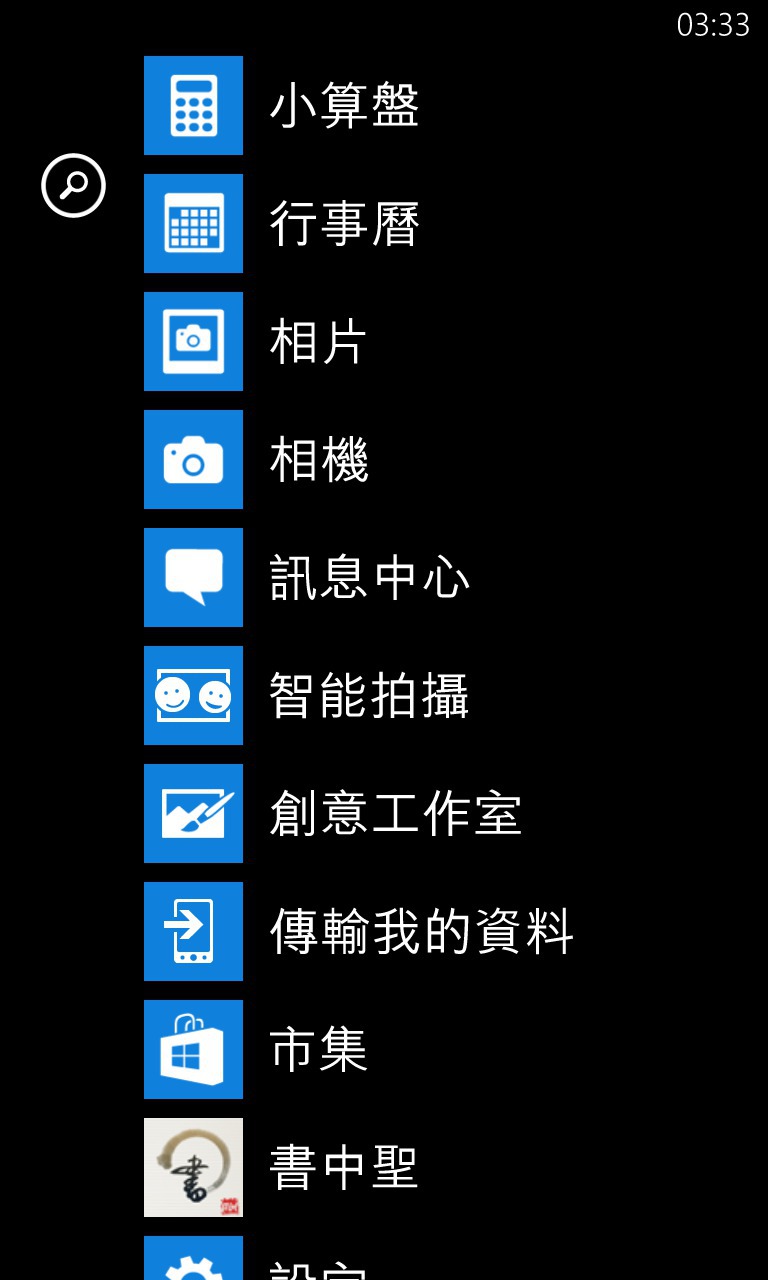Open 訊息中心 messaging
This screenshot has height=1280, width=768.
click(x=193, y=577)
